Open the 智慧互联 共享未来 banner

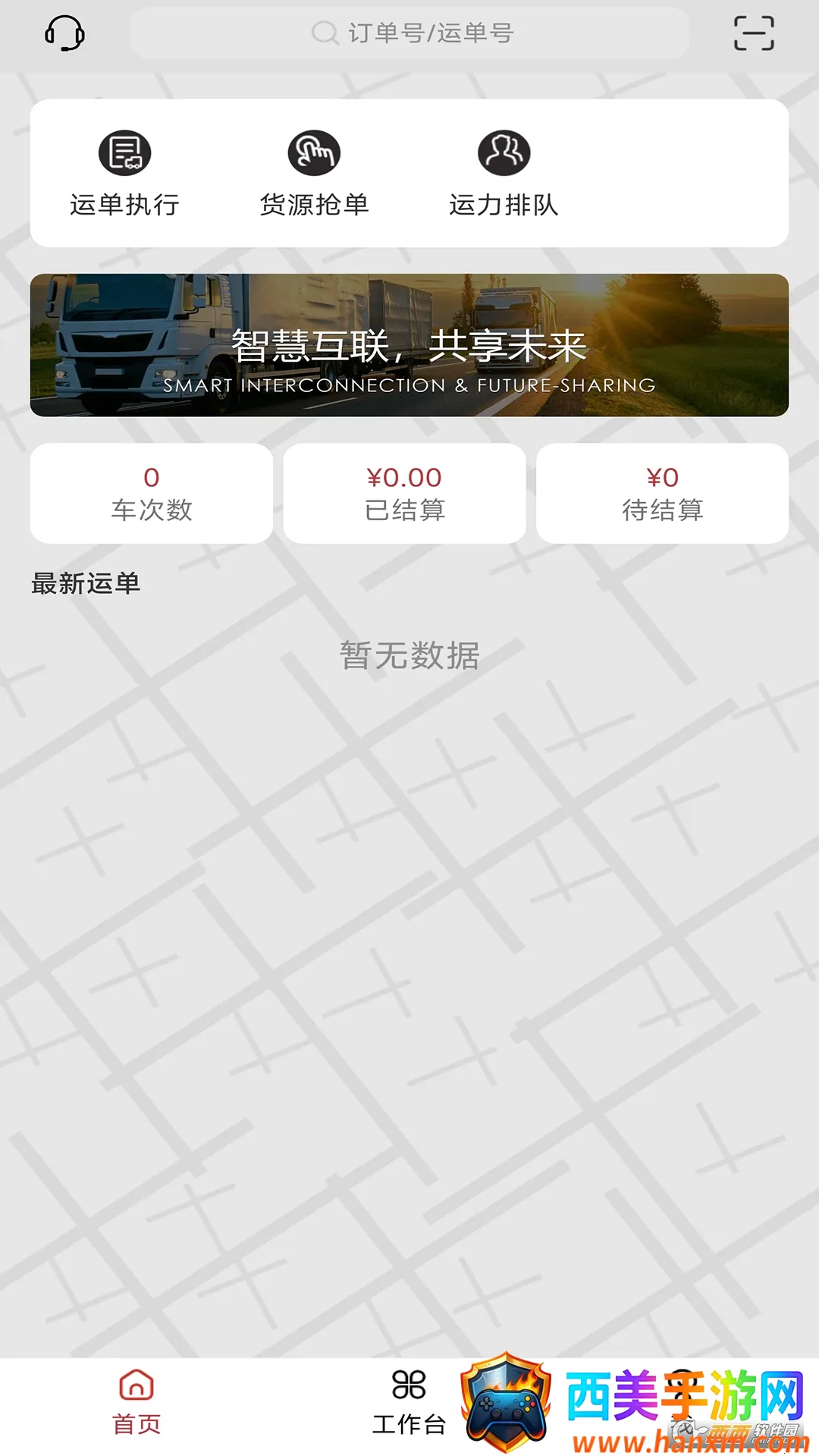pos(409,345)
